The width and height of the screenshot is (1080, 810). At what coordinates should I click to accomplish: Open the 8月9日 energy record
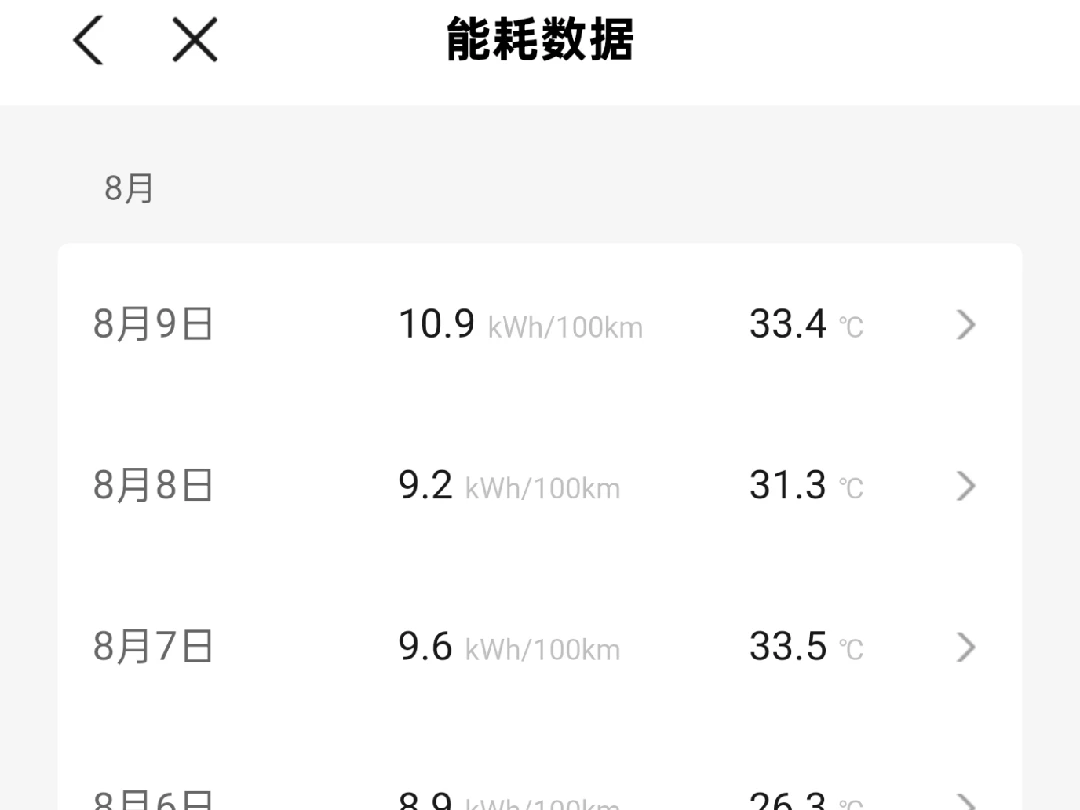(540, 324)
